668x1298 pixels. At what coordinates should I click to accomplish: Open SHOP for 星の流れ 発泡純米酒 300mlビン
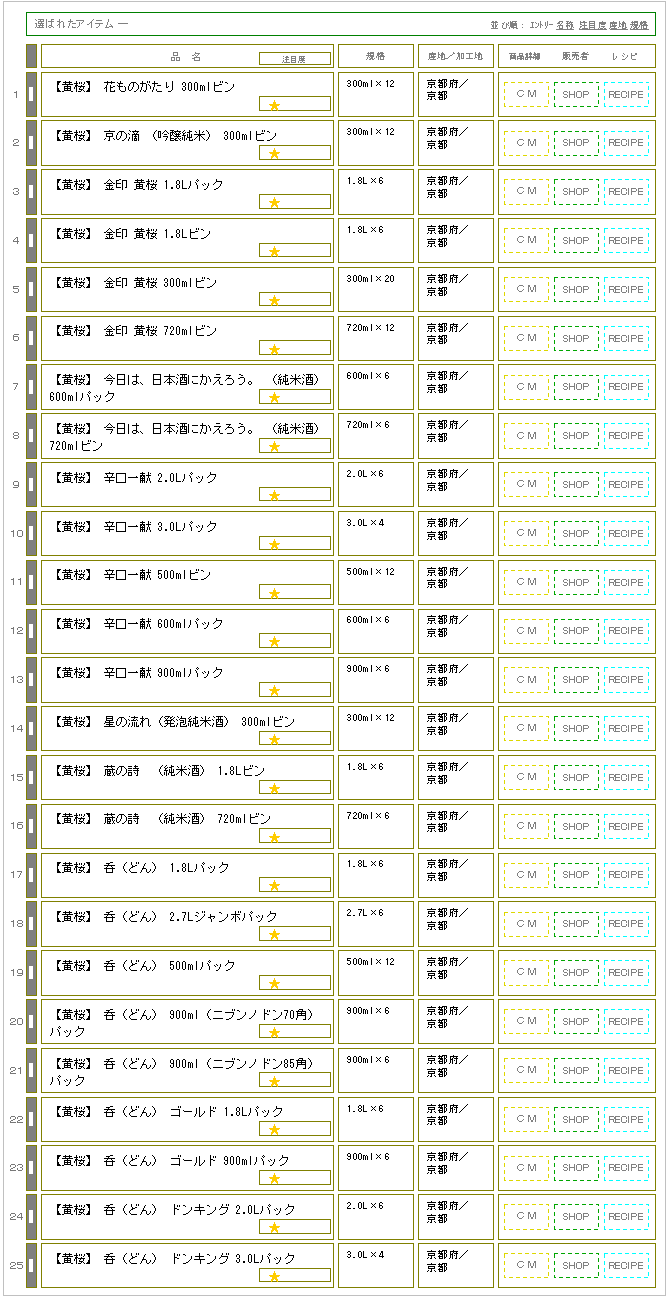pos(576,729)
